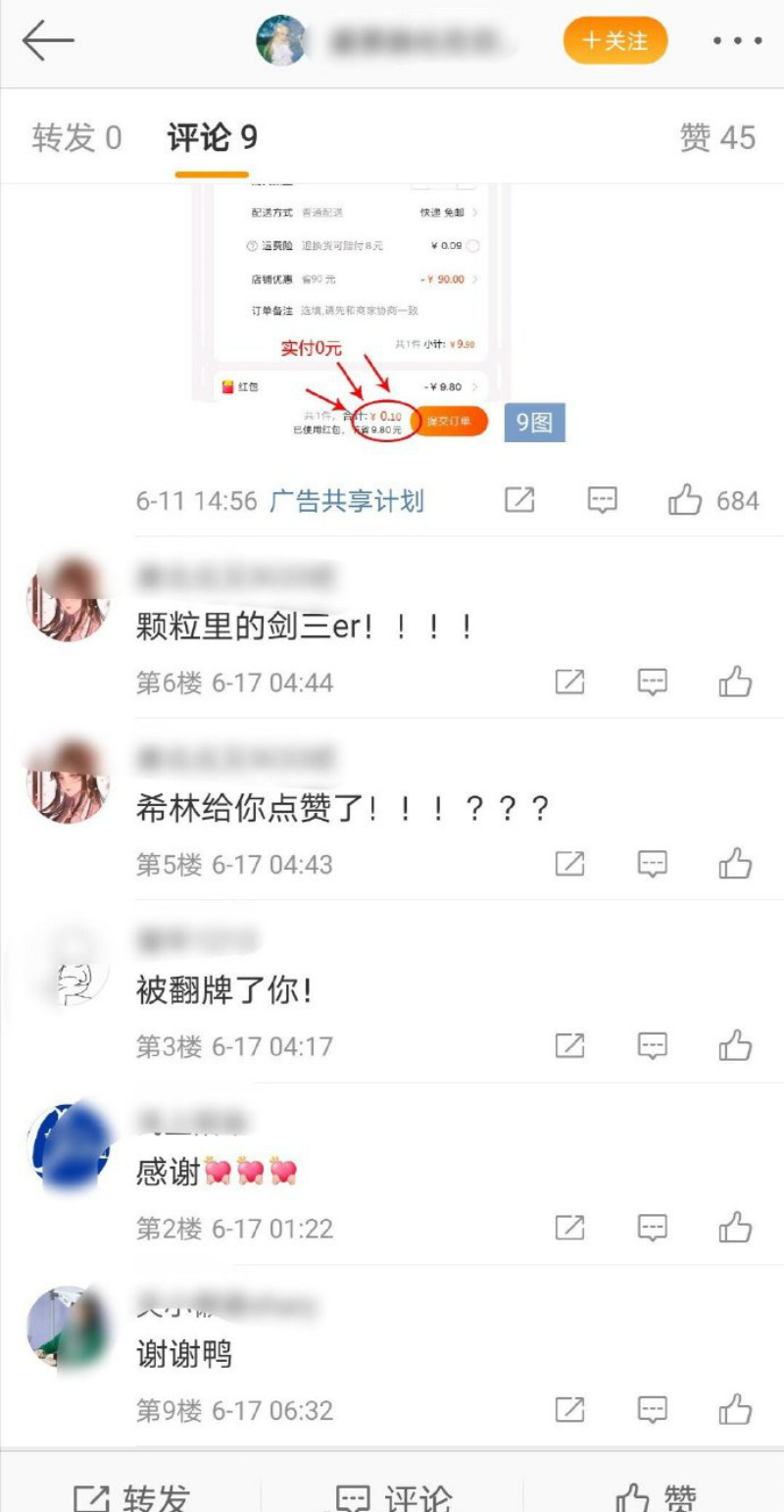Switch to the 赞 45 tab
The image size is (784, 1512).
click(x=717, y=138)
